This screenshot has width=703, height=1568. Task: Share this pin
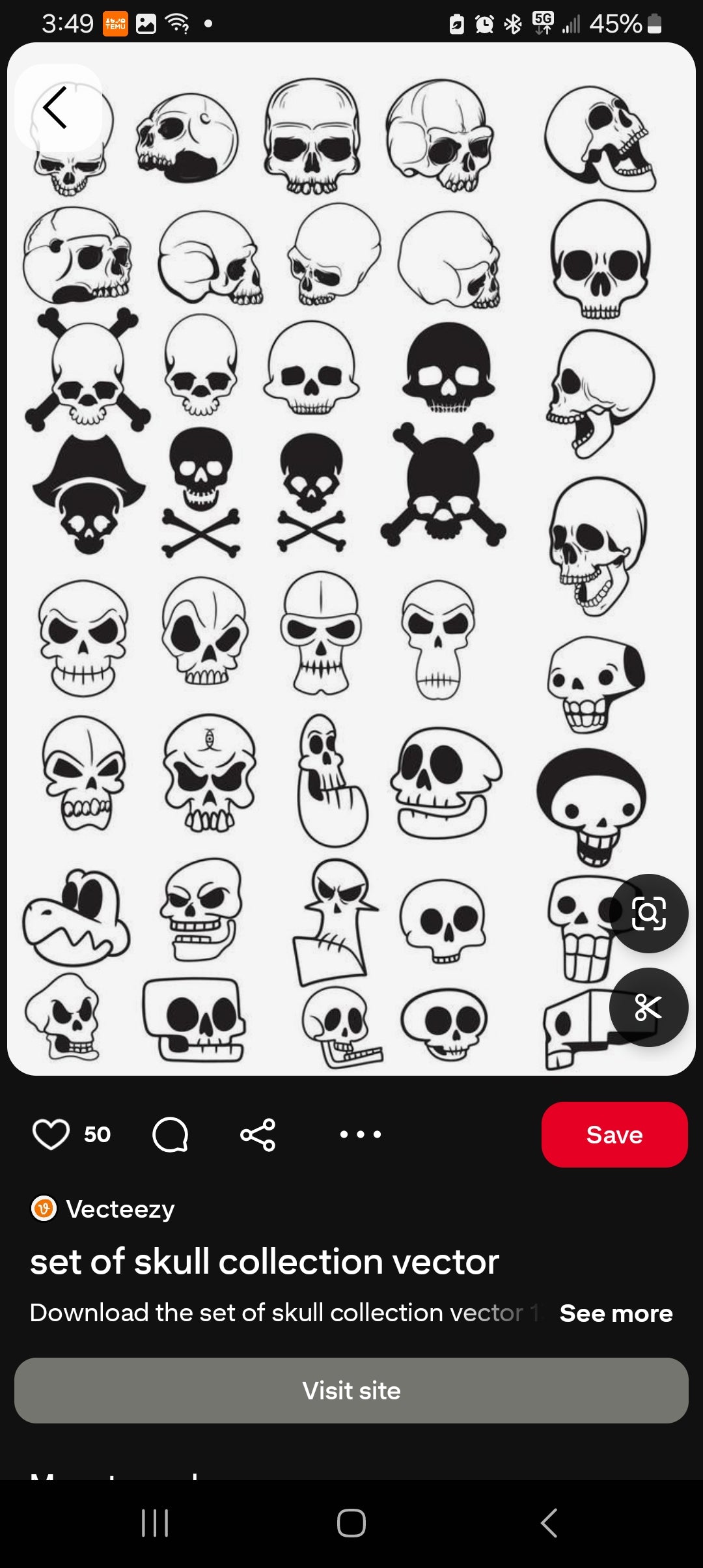coord(258,1134)
